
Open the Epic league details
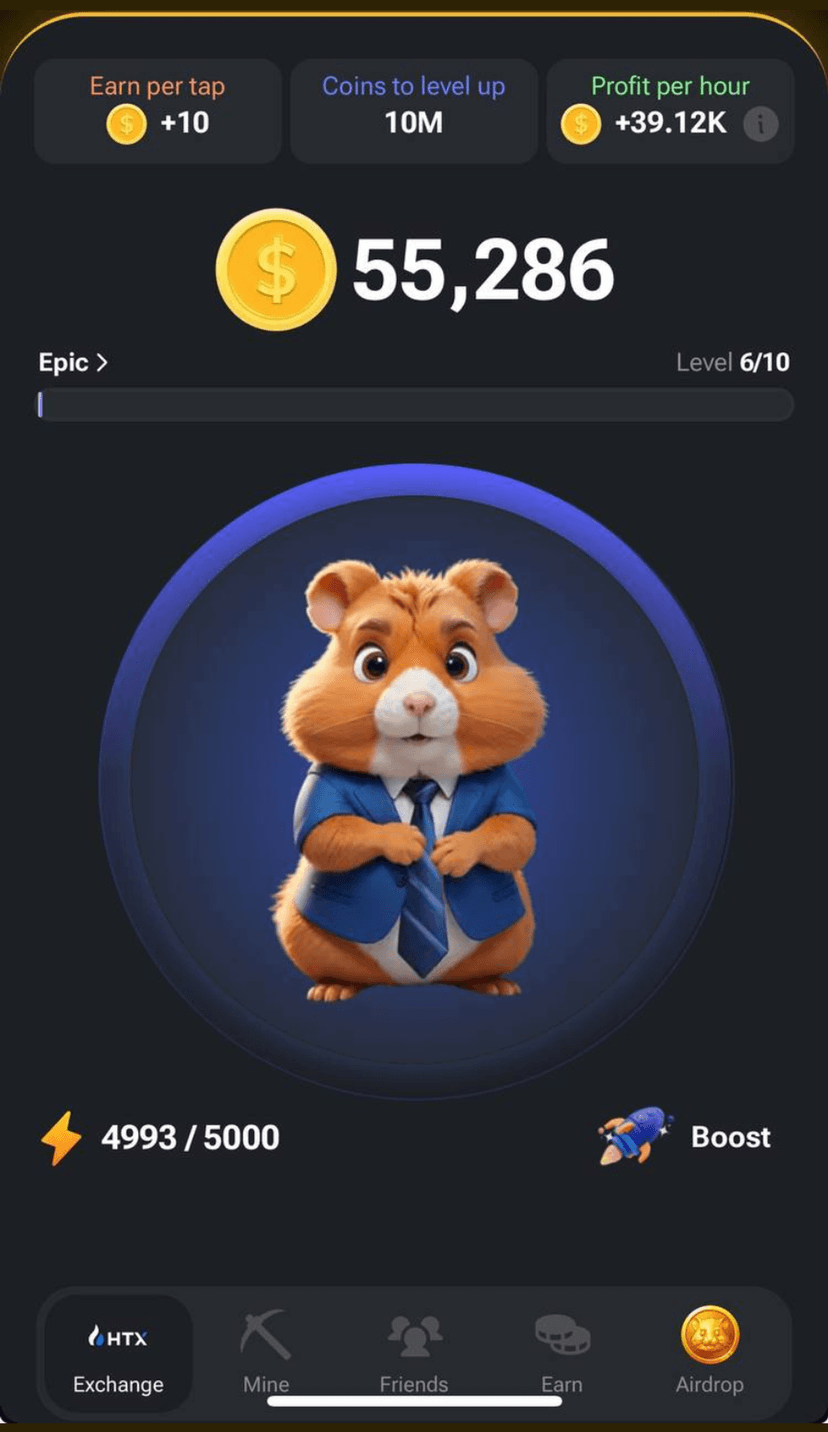tap(73, 362)
